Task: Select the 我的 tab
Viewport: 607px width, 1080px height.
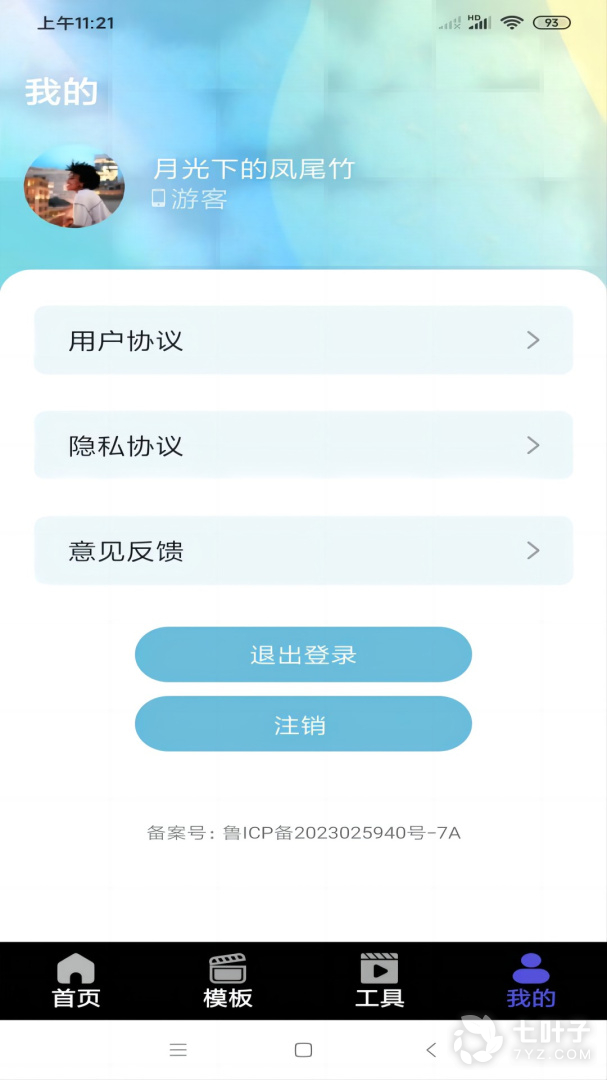Action: [531, 981]
